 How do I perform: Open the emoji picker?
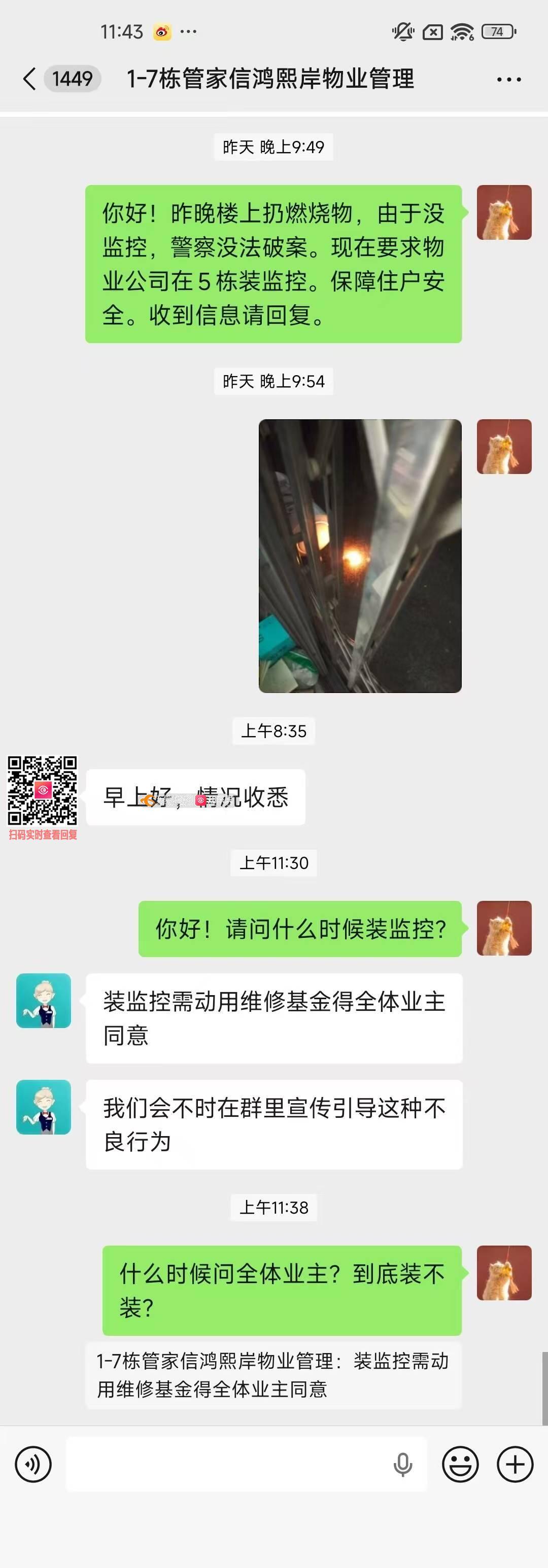(x=460, y=1464)
